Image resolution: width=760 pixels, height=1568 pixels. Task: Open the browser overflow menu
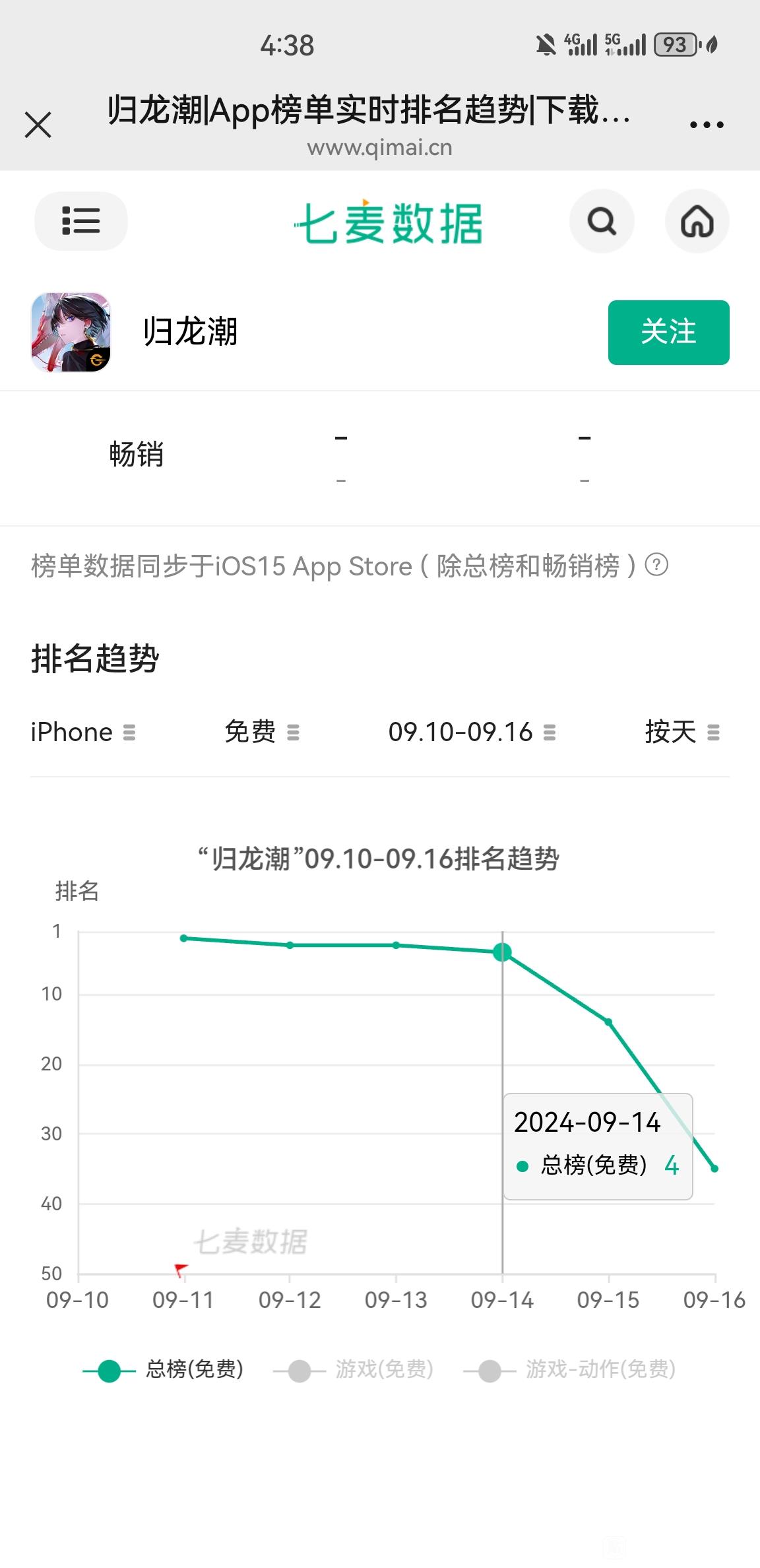click(706, 125)
